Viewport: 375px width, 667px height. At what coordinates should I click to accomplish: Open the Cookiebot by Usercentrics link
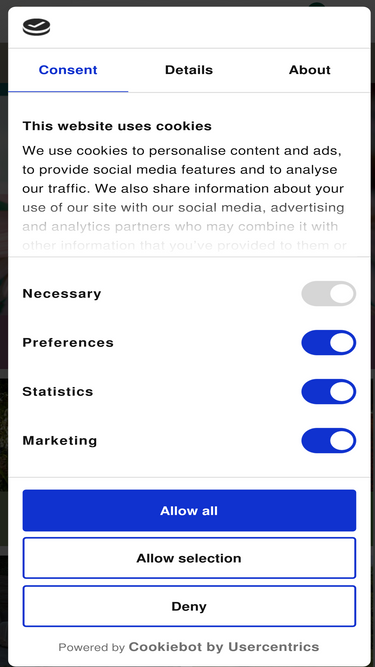coord(224,647)
